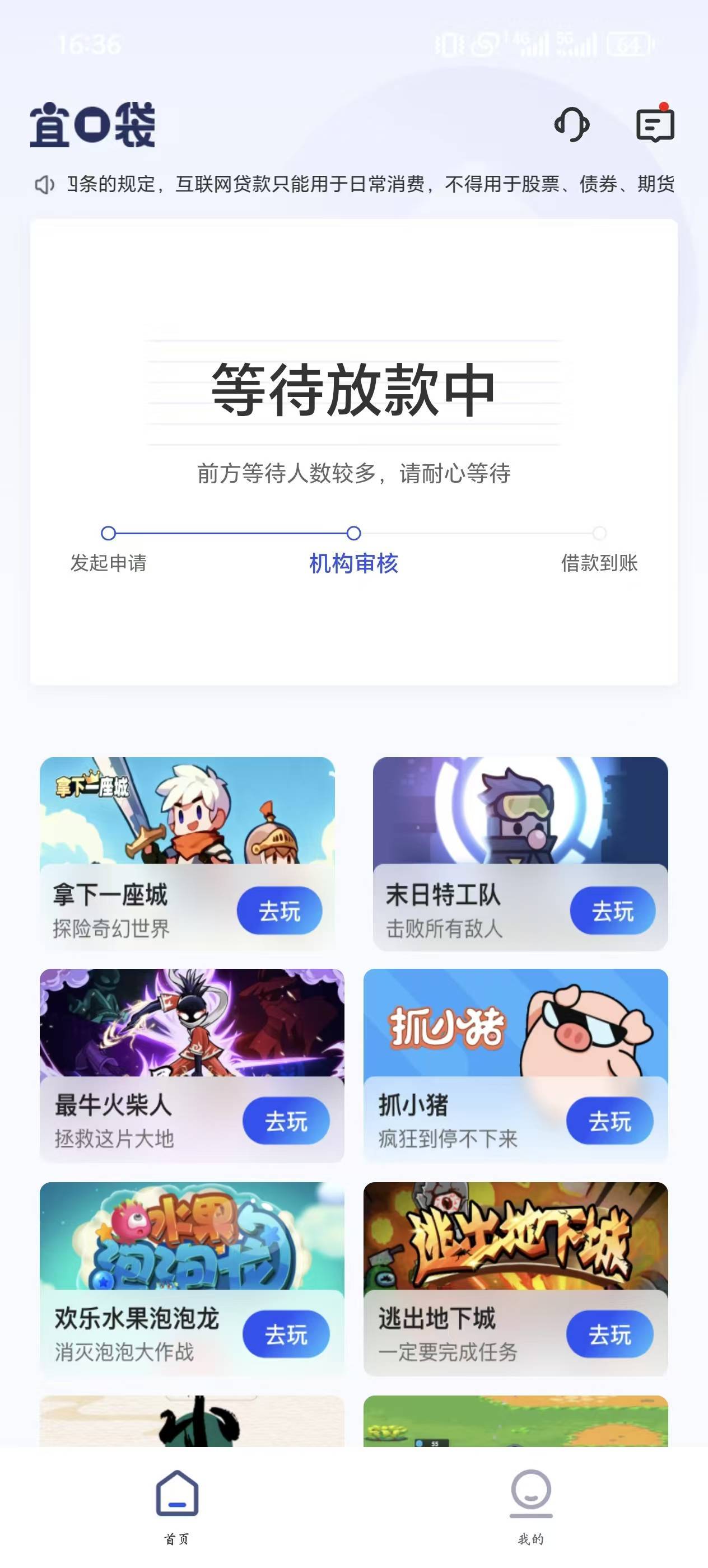This screenshot has width=708, height=1568.
Task: Tap 去玩 for 欢乐水果泡泡龙
Action: tap(286, 1334)
